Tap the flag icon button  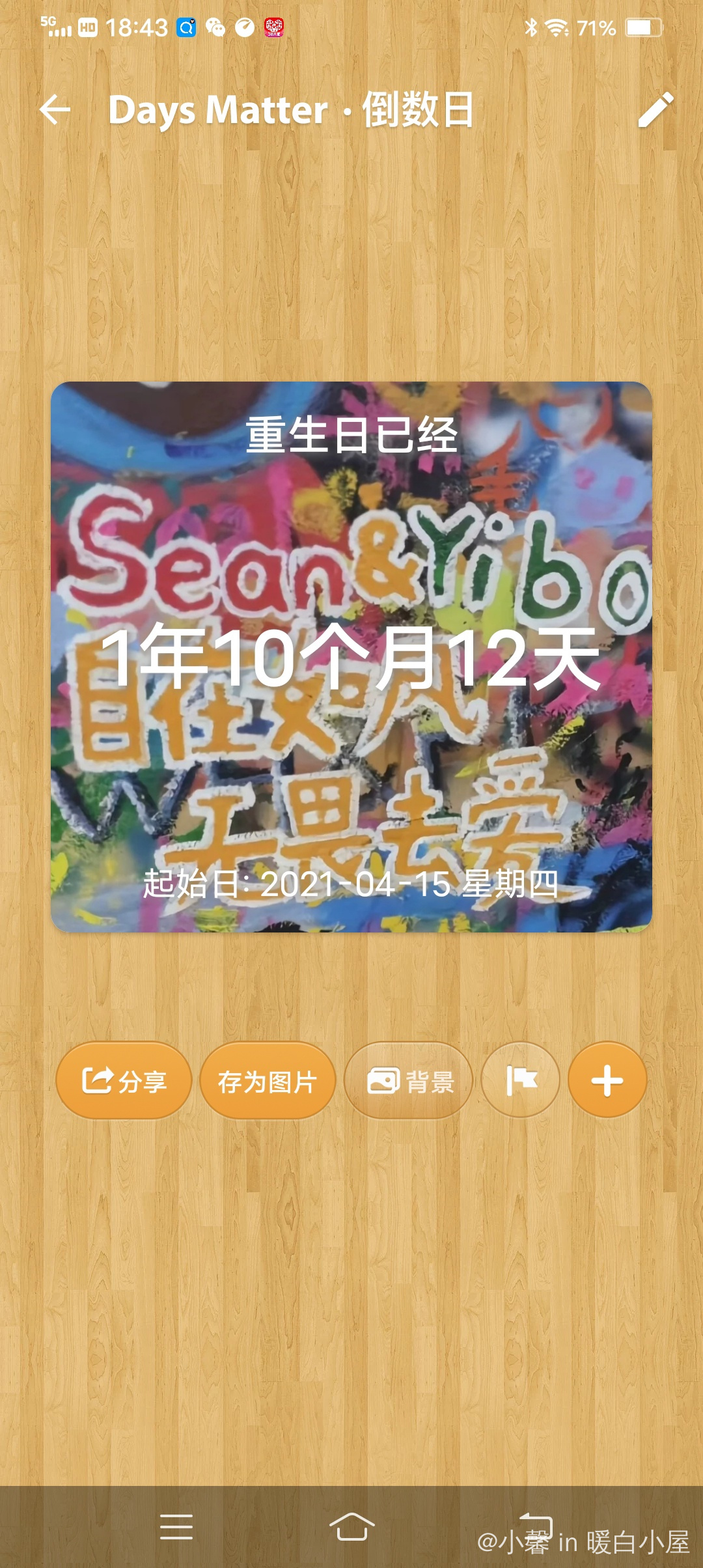pyautogui.click(x=521, y=1081)
